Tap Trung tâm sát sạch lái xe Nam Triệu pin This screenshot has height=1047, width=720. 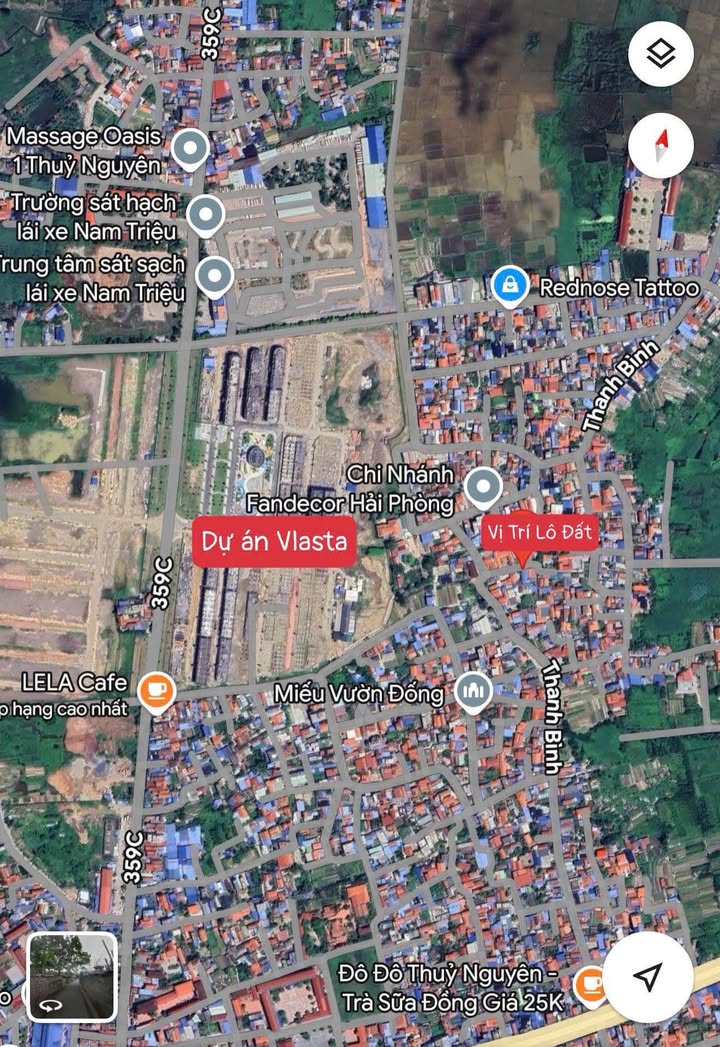tap(214, 277)
